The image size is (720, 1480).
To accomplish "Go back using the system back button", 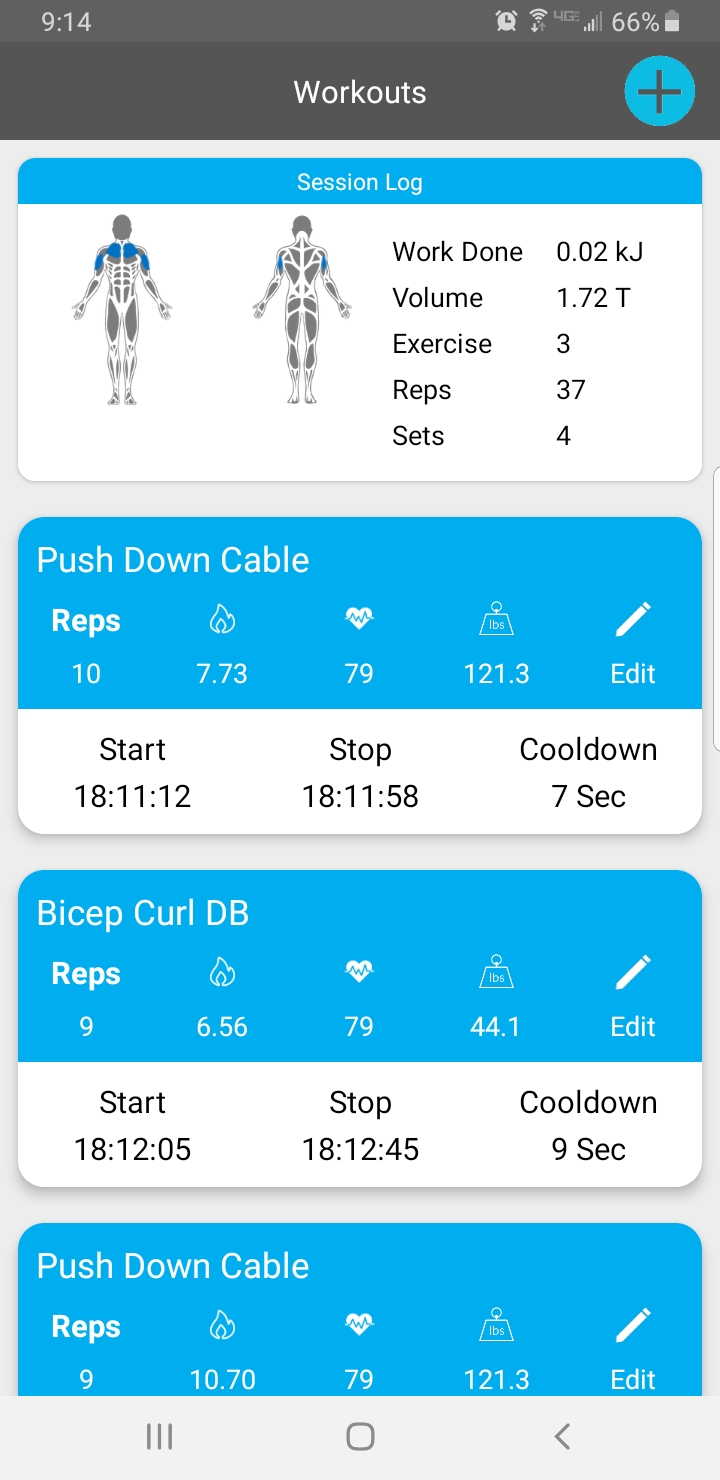I will pyautogui.click(x=562, y=1437).
